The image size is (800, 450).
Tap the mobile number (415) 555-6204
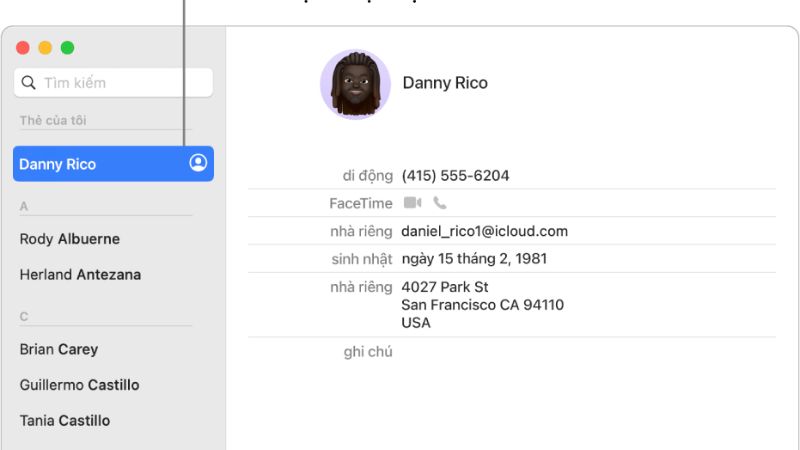coord(455,176)
